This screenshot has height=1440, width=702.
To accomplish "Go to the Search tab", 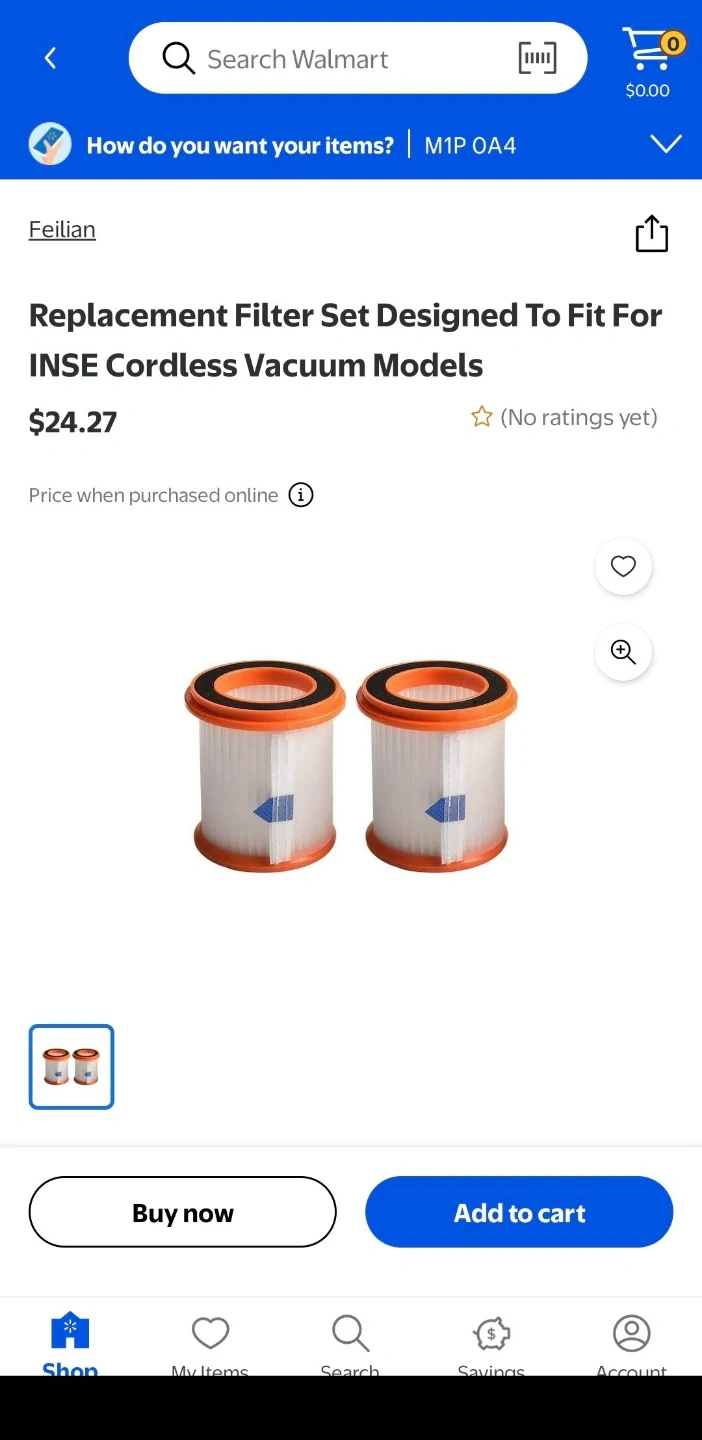I will coord(350,1340).
